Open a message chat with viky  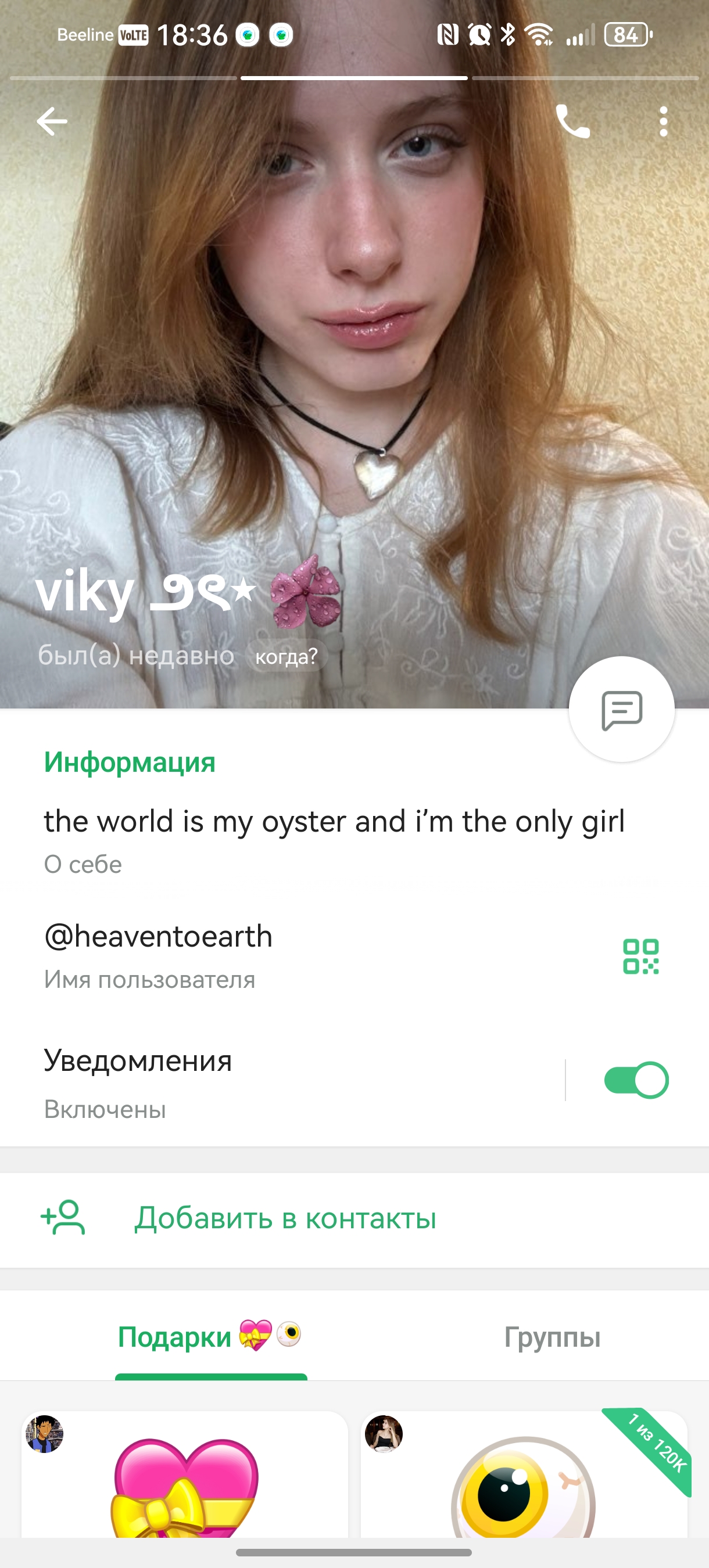[621, 709]
